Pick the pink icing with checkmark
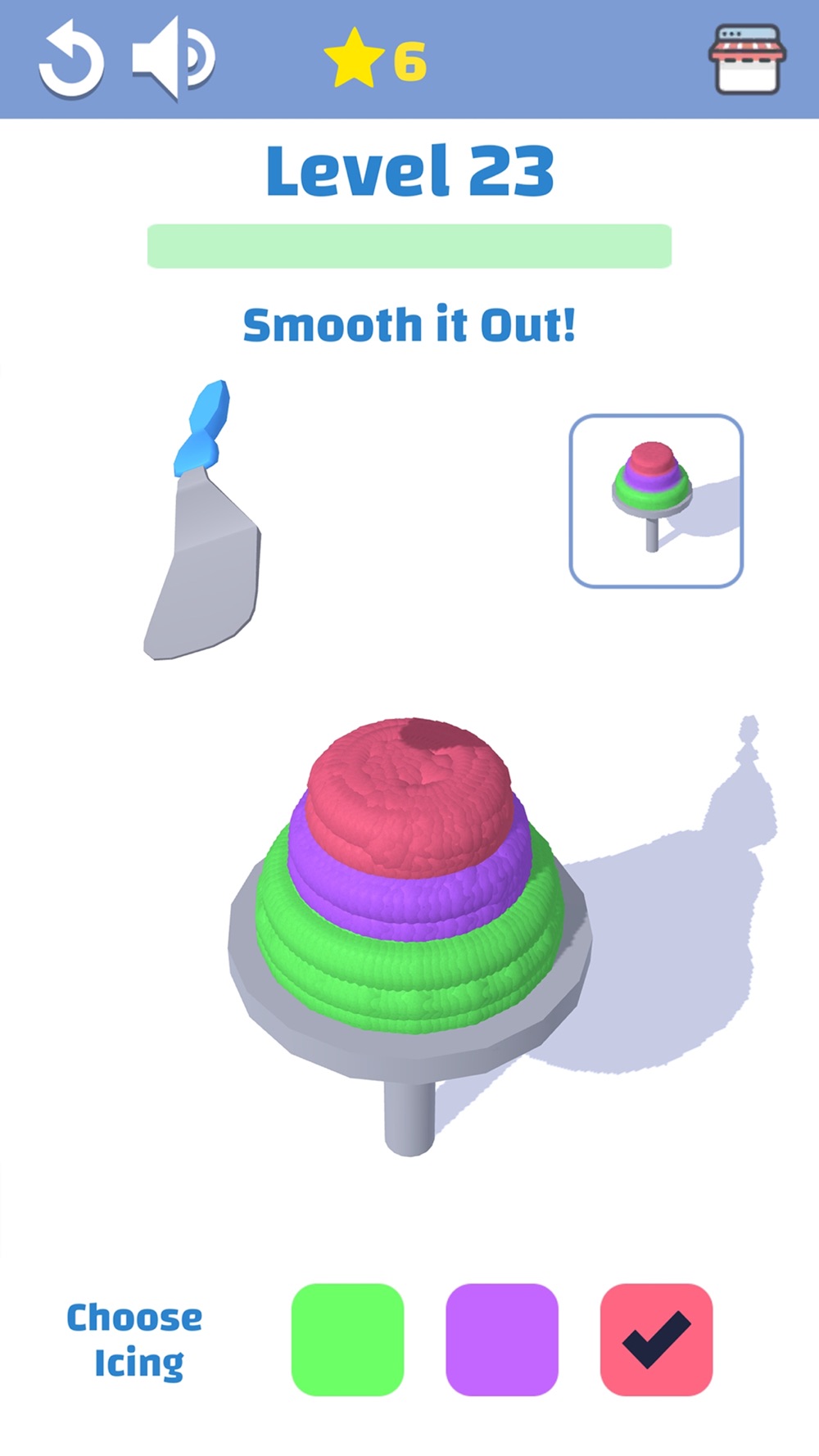 pyautogui.click(x=657, y=1339)
